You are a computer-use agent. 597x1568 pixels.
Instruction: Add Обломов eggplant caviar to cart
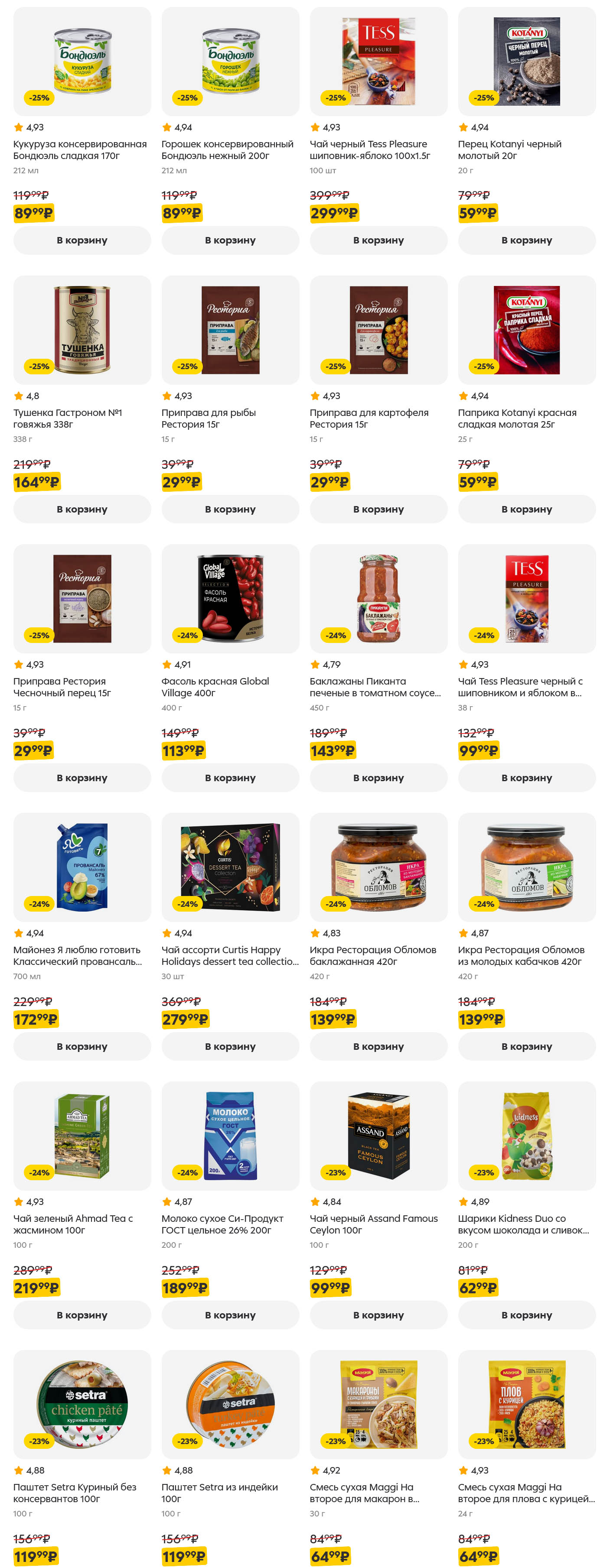point(378,1046)
